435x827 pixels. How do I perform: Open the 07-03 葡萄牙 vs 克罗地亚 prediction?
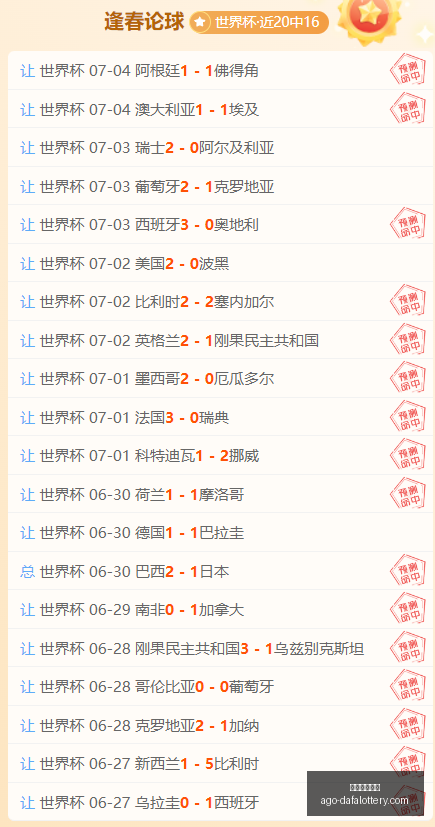click(x=220, y=186)
